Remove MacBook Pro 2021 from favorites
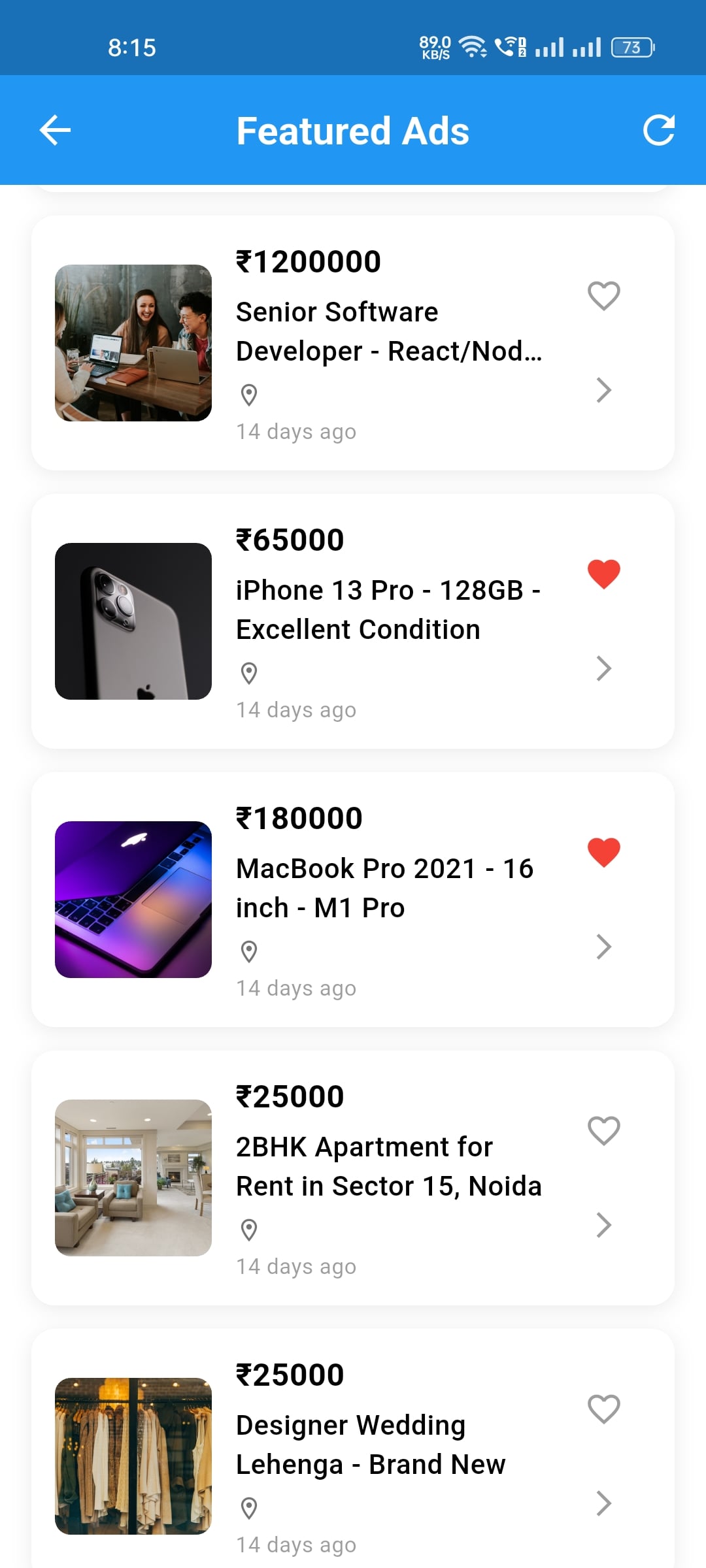The image size is (706, 1568). [x=603, y=853]
